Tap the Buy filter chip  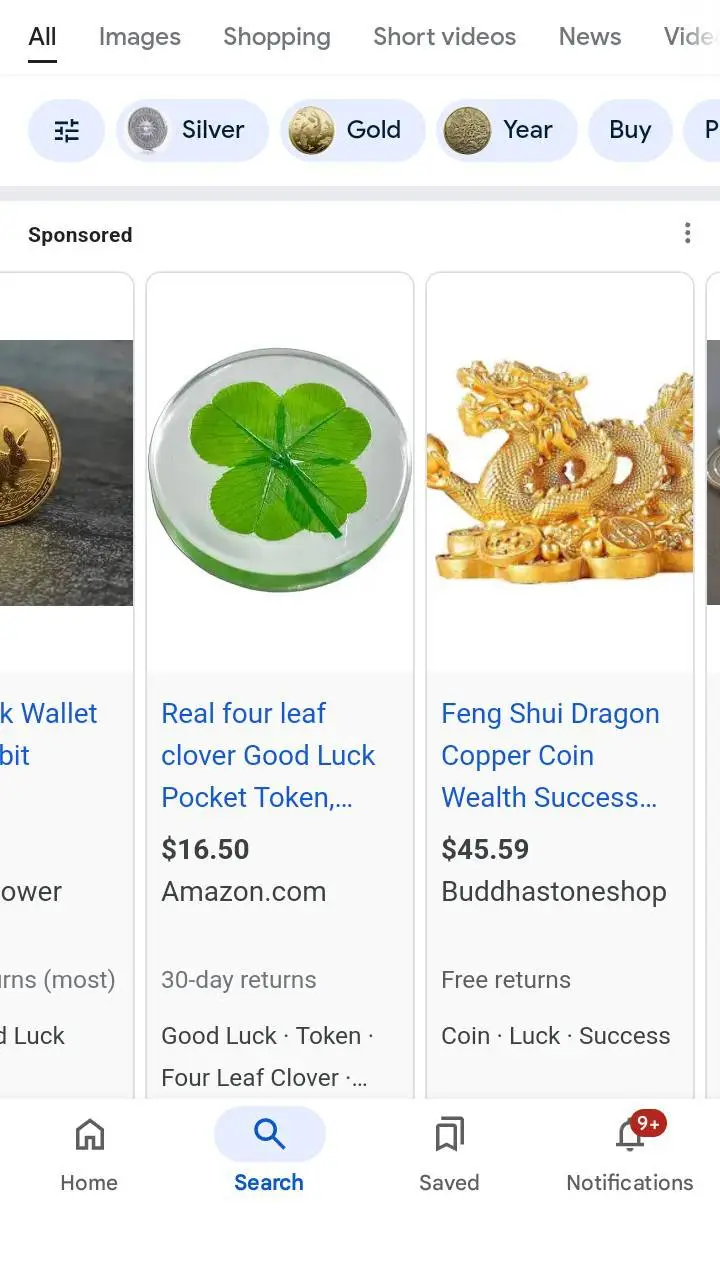tap(629, 130)
